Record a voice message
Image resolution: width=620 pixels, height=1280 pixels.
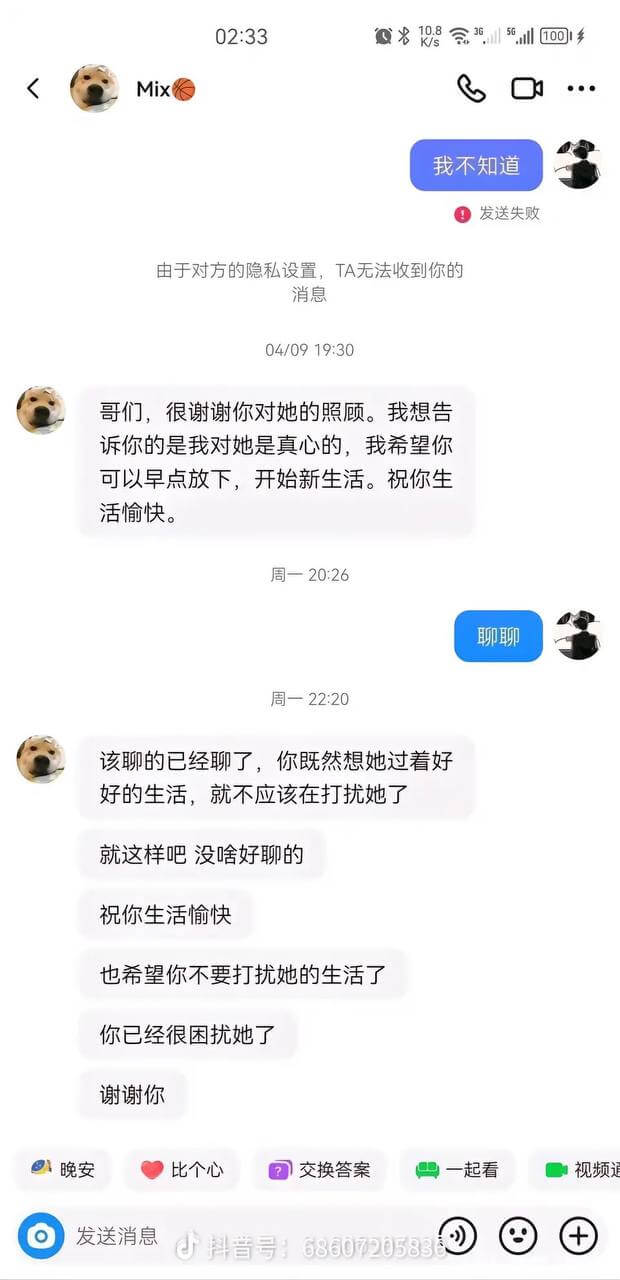coord(458,1236)
